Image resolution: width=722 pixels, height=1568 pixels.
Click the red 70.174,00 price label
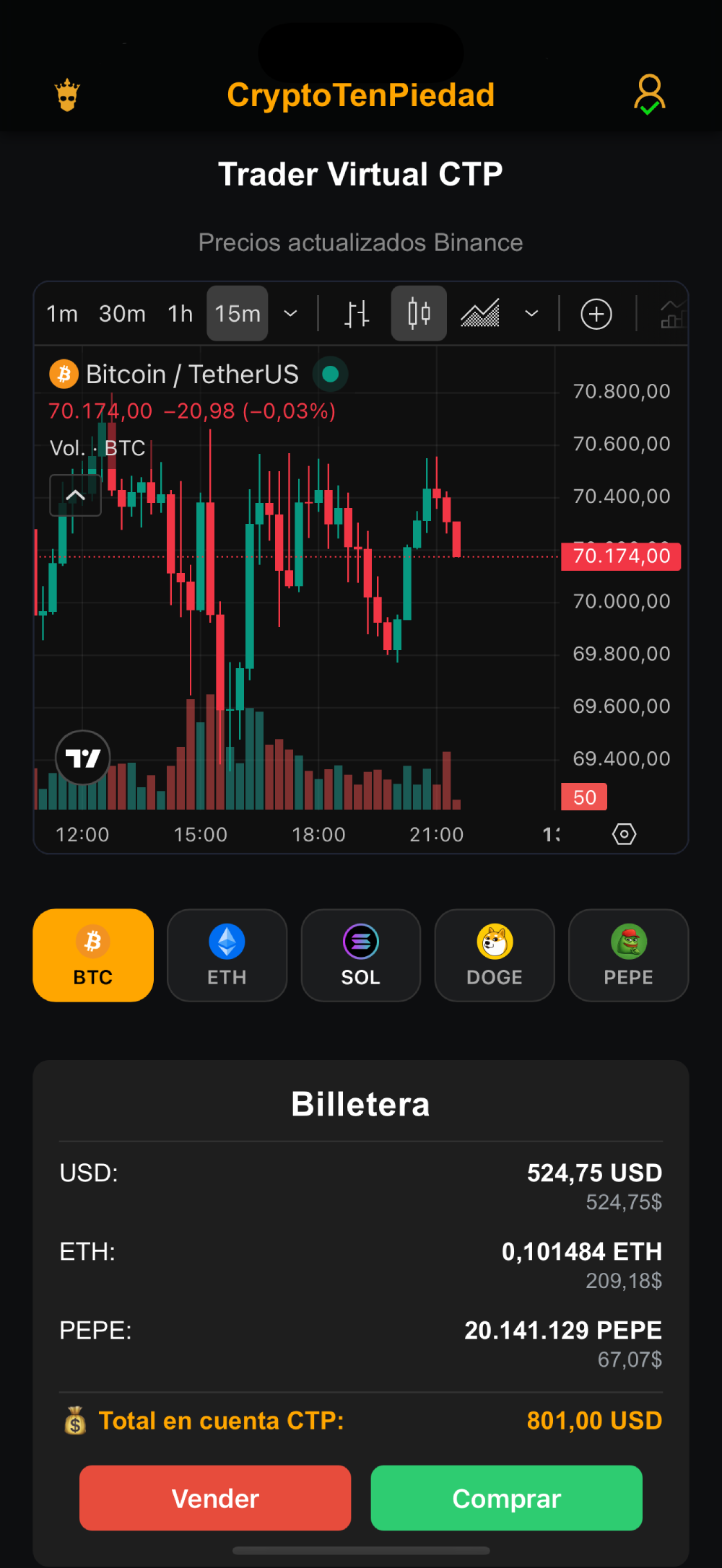tap(620, 556)
